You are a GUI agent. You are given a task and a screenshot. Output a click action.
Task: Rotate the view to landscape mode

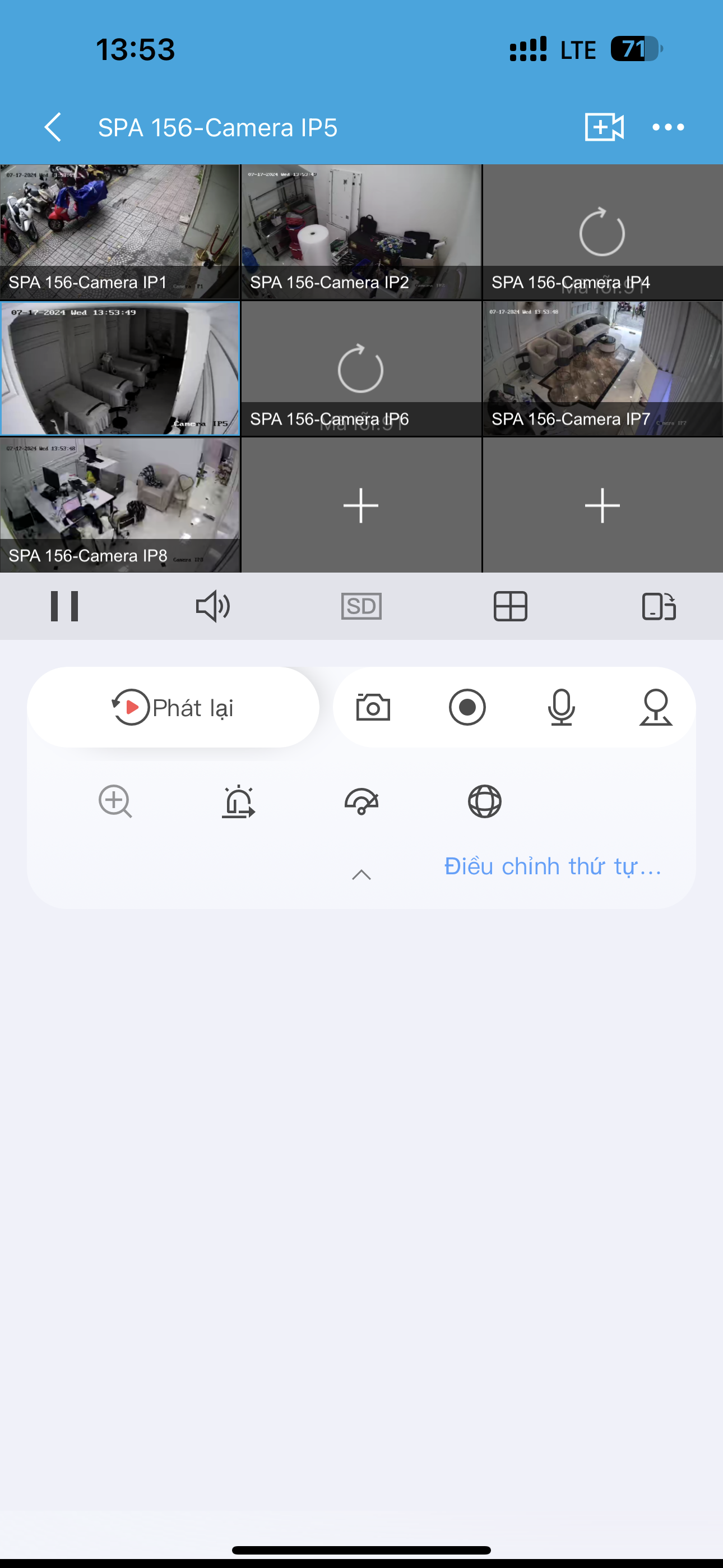(x=659, y=606)
